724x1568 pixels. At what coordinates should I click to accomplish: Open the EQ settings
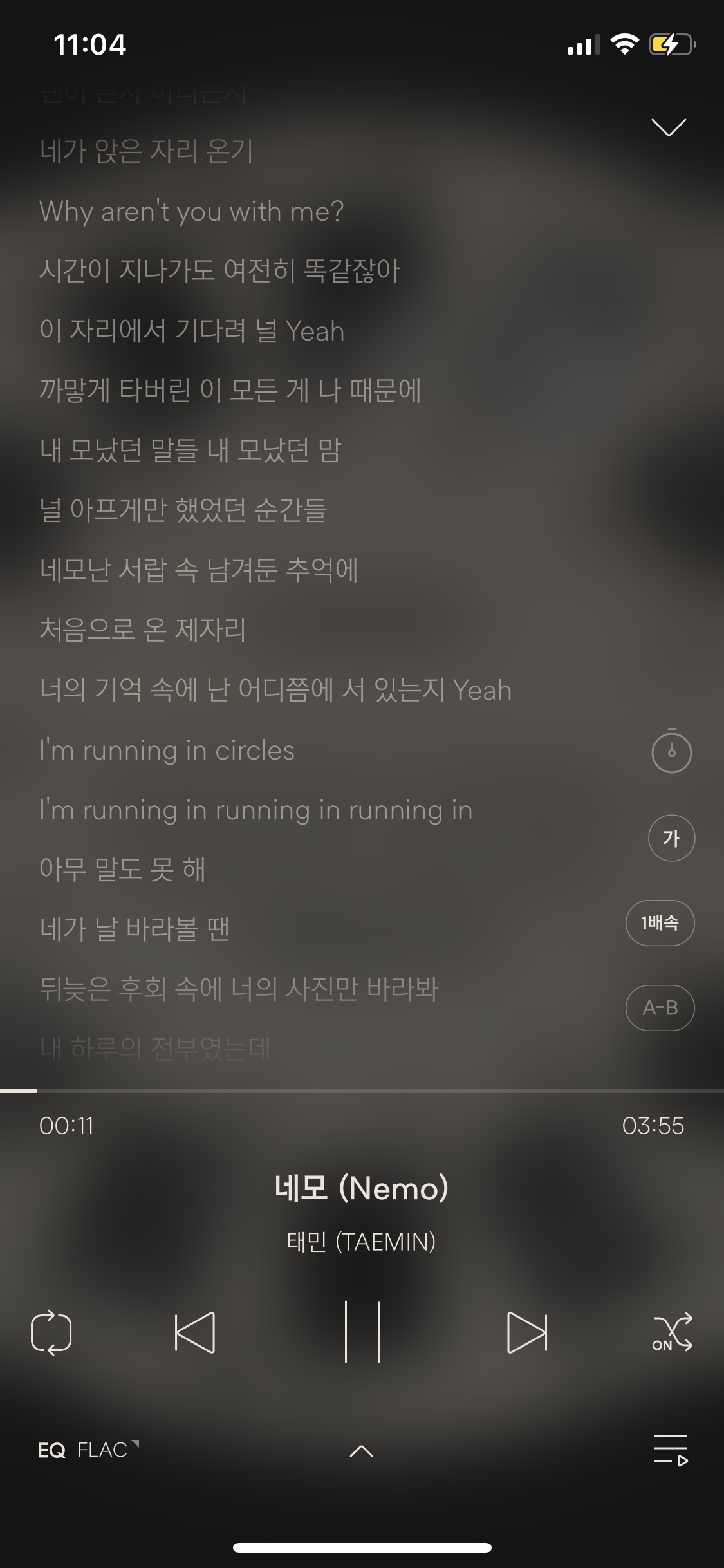pyautogui.click(x=51, y=1450)
